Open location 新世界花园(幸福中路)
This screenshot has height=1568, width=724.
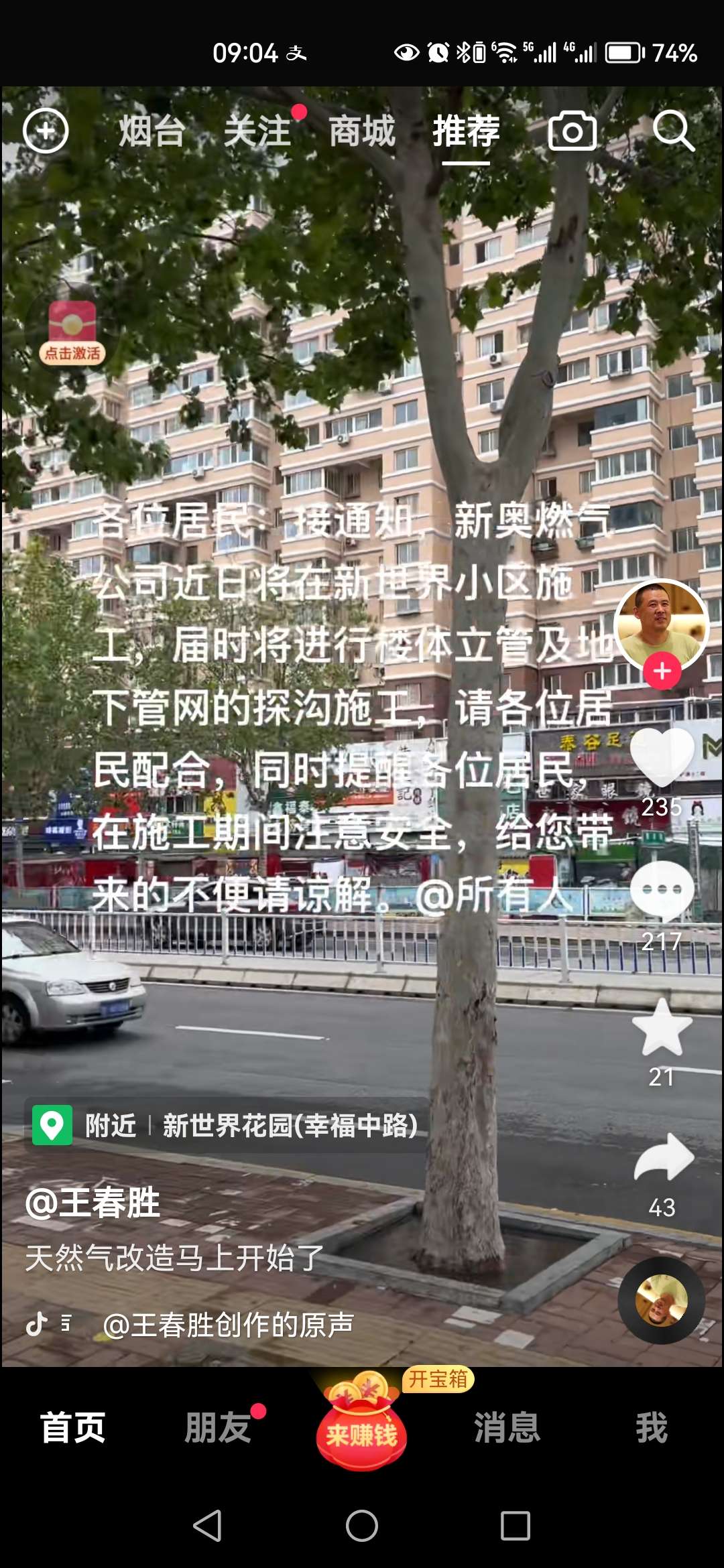(x=290, y=1126)
